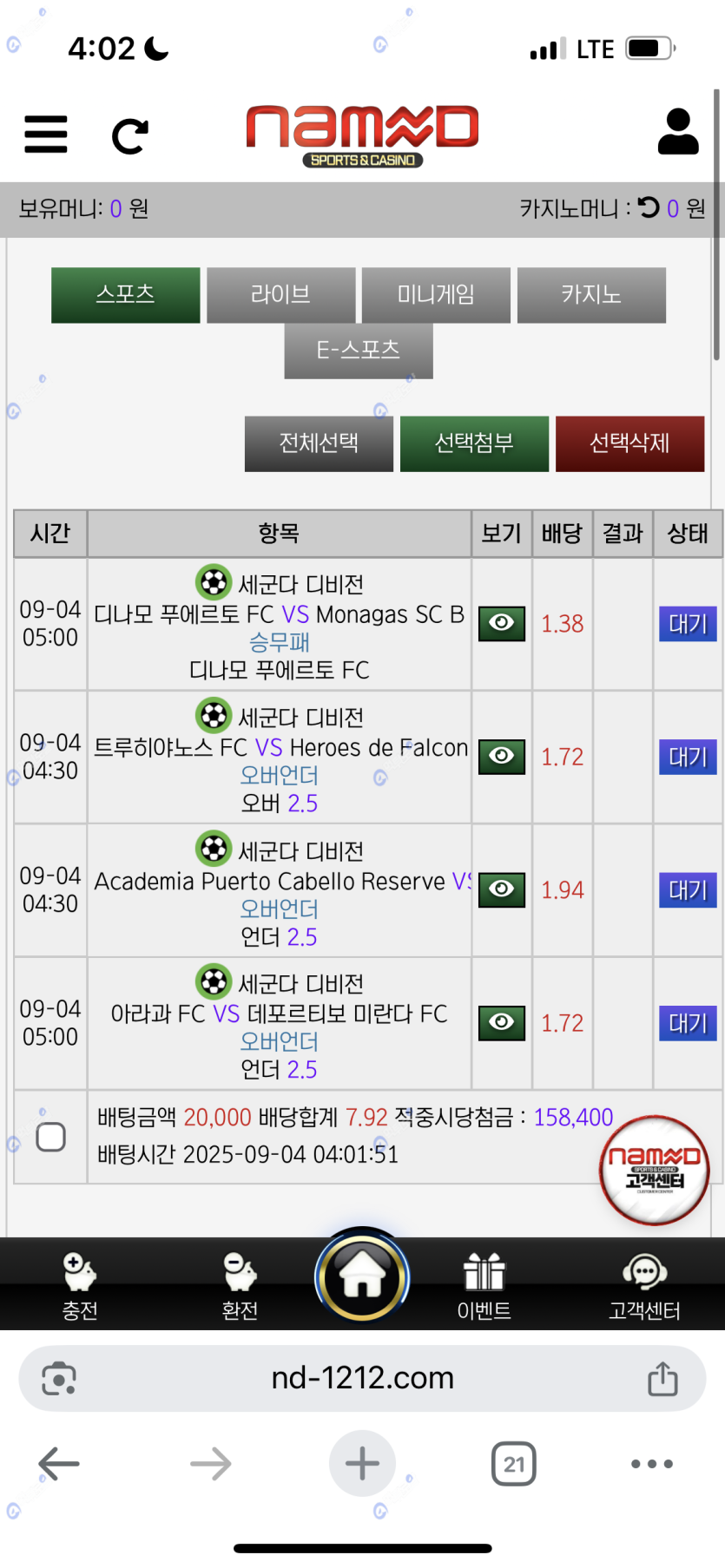This screenshot has height=1568, width=725.
Task: Open 이벤트 in the bottom bar
Action: pyautogui.click(x=484, y=1286)
